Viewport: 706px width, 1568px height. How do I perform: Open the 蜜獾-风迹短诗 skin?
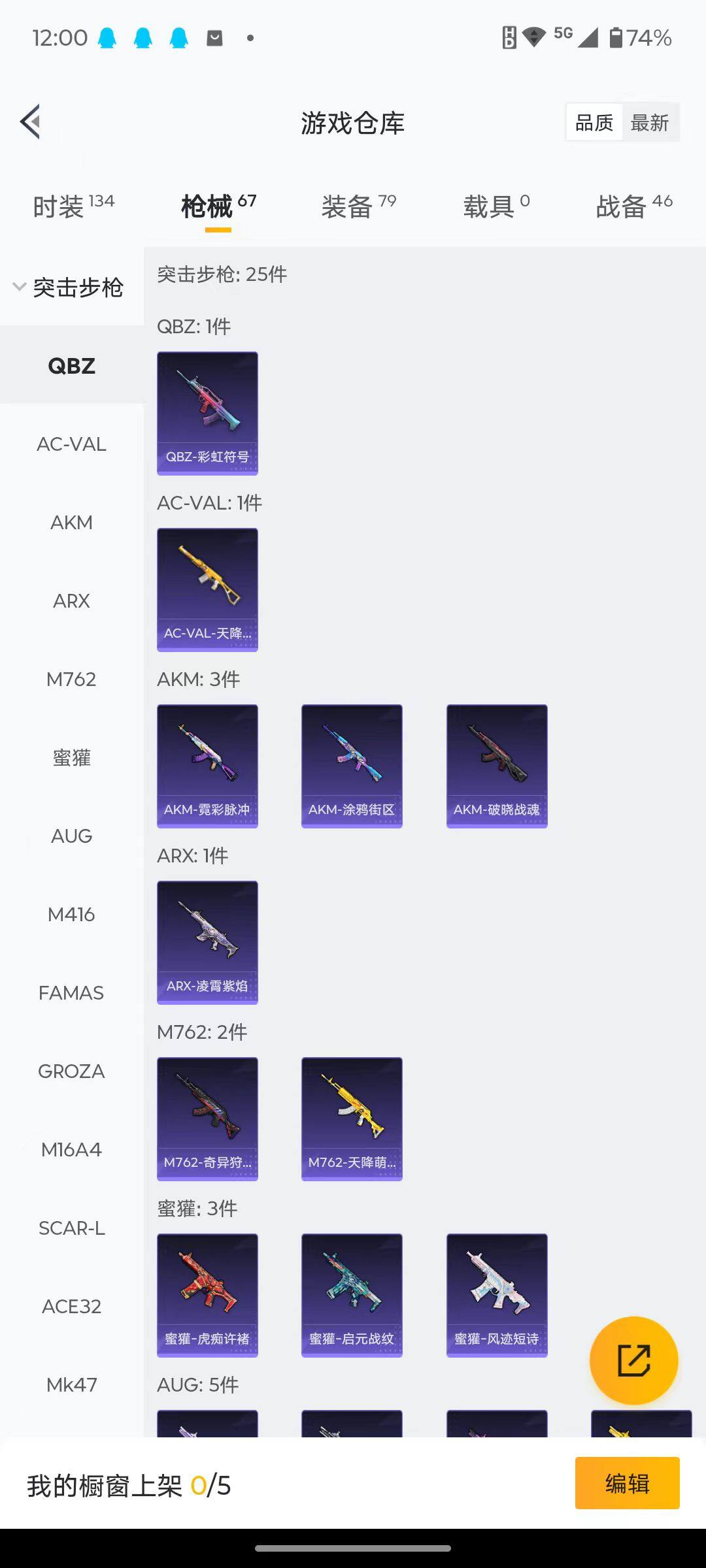497,1295
